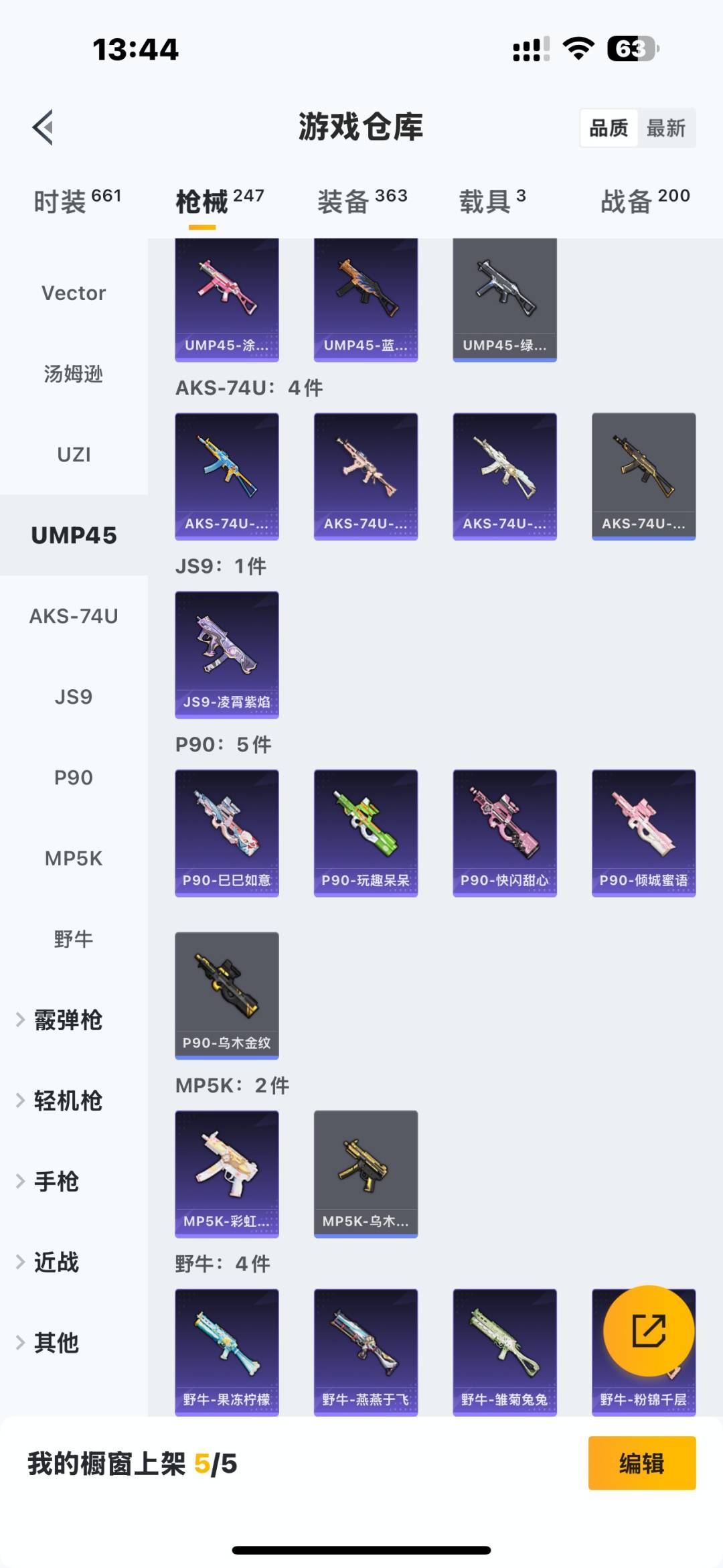Image resolution: width=723 pixels, height=1568 pixels.
Task: View the P90-乌木金纹 skin
Action: pyautogui.click(x=227, y=995)
